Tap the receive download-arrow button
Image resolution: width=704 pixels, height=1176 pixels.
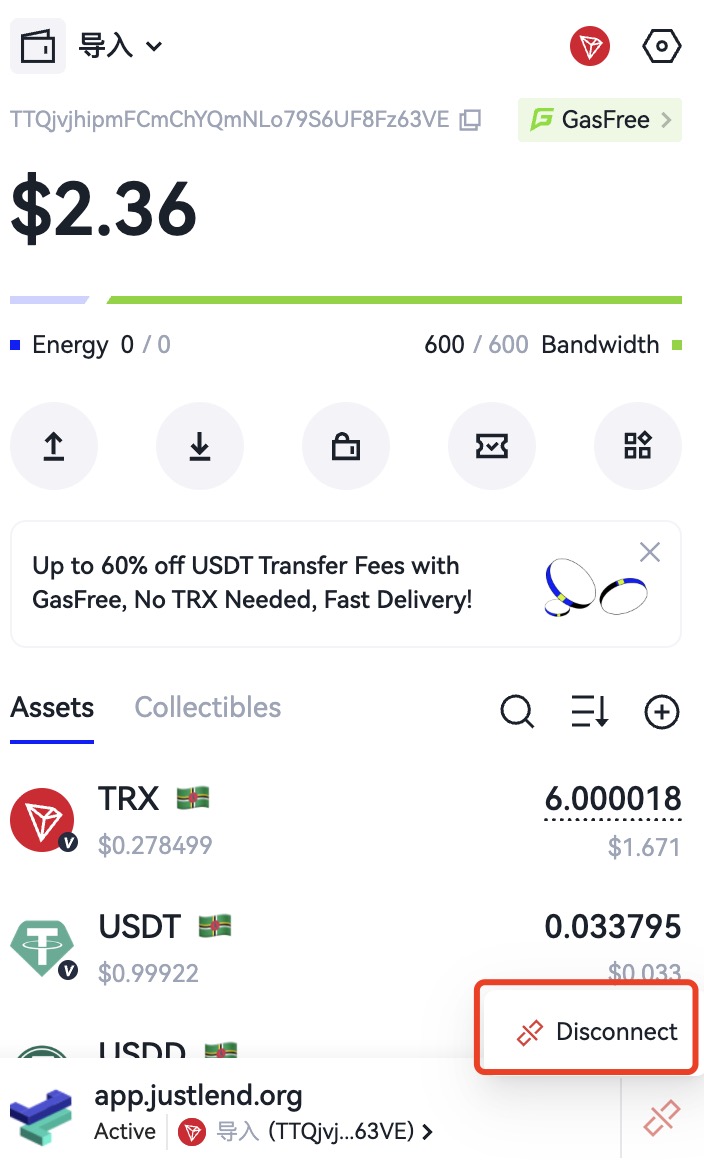pyautogui.click(x=200, y=447)
